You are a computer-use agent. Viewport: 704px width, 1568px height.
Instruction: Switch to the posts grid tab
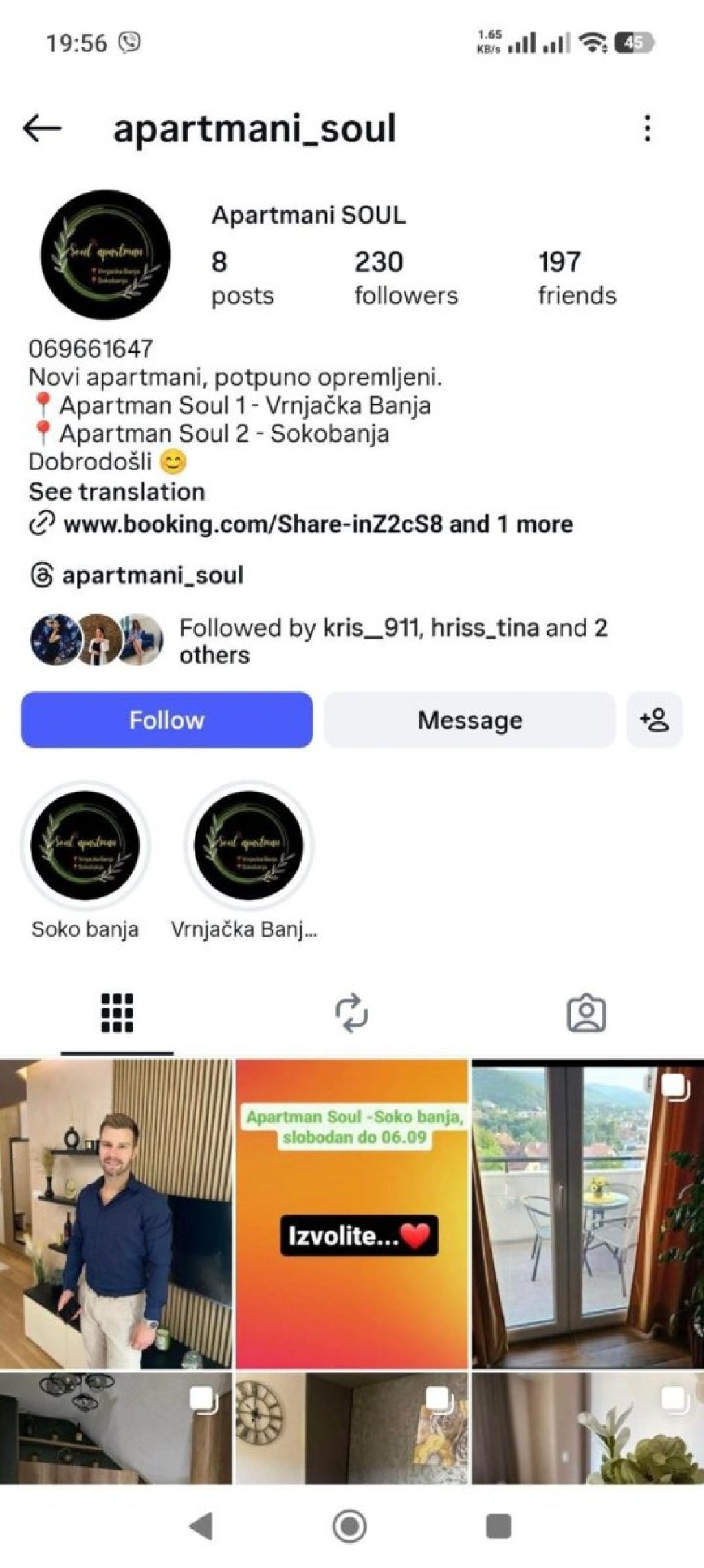pos(117,1013)
